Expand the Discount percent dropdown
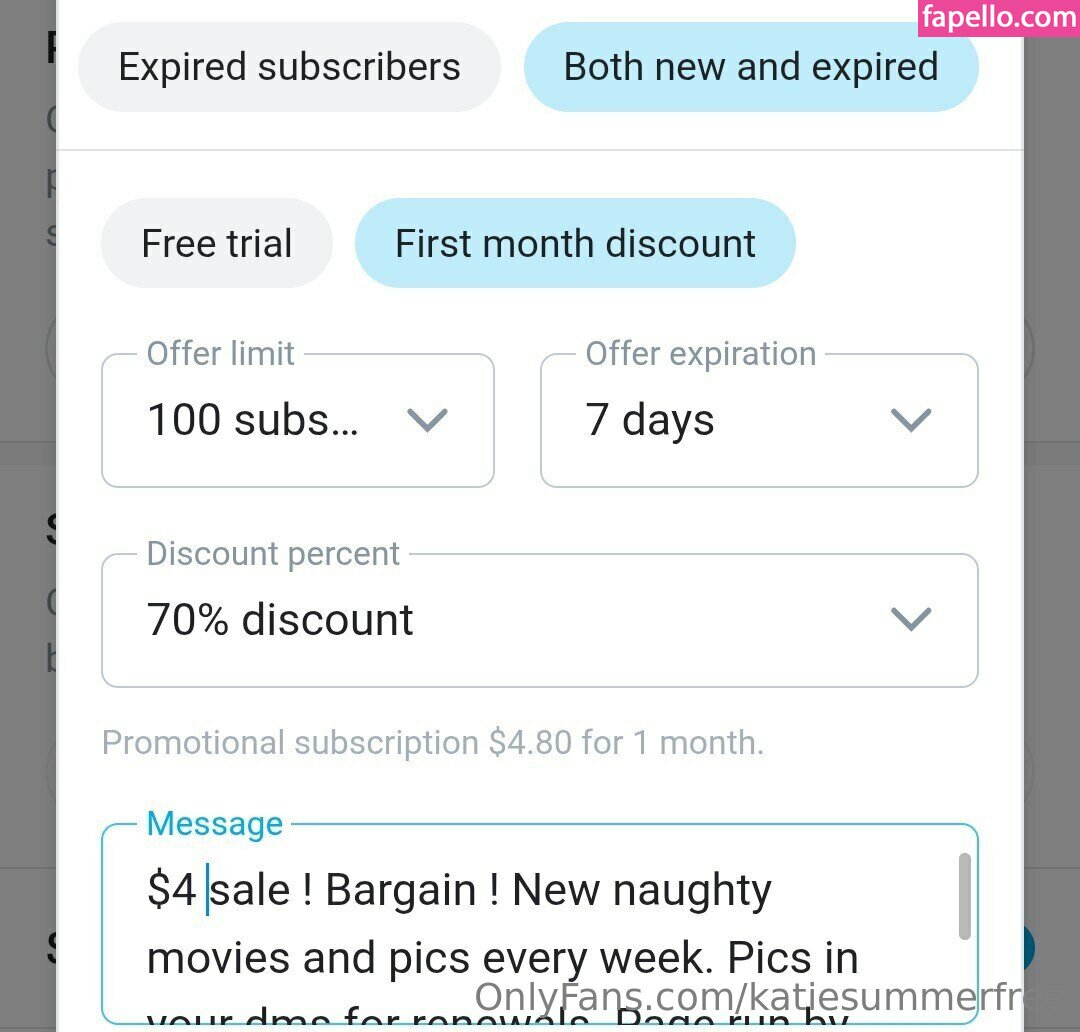 pos(539,620)
